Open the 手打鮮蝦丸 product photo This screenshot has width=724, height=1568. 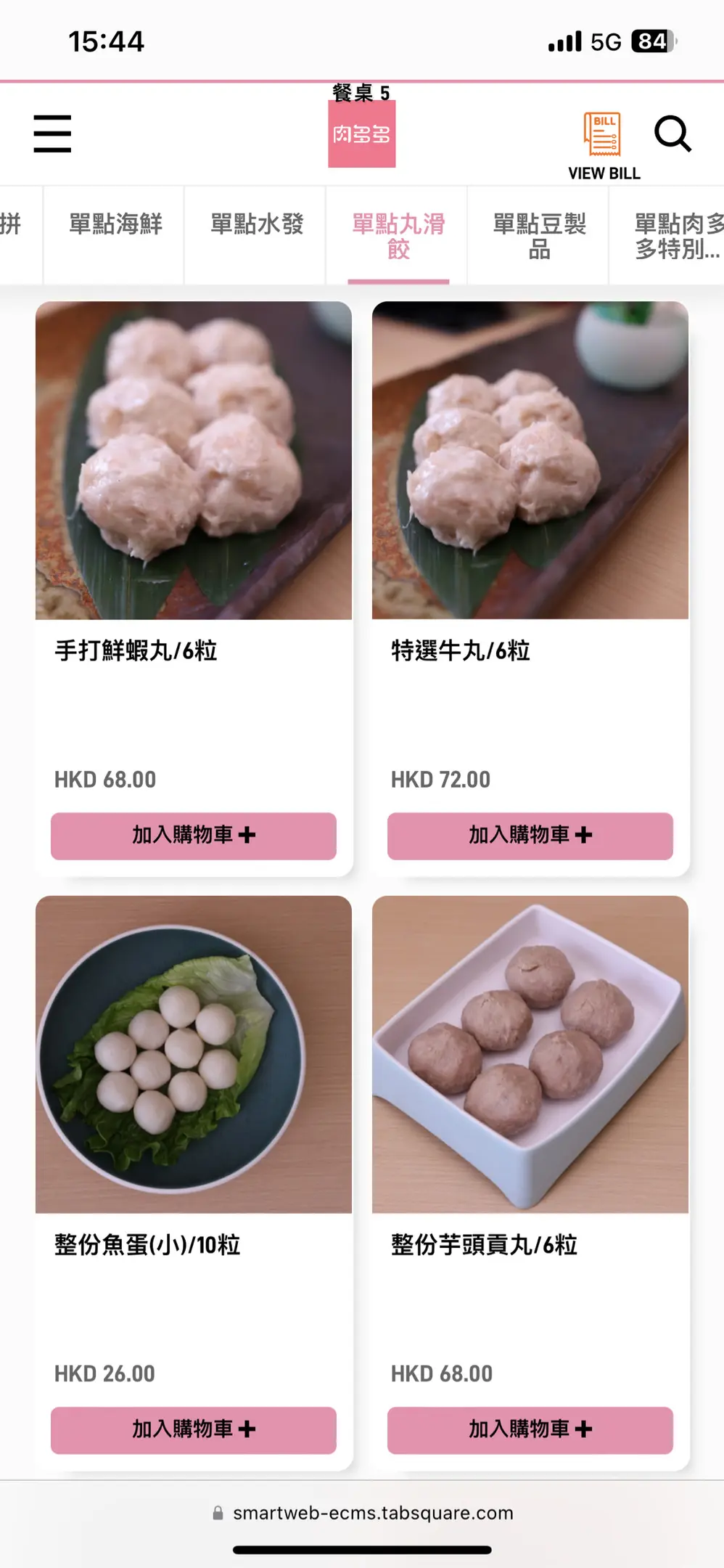coord(194,460)
